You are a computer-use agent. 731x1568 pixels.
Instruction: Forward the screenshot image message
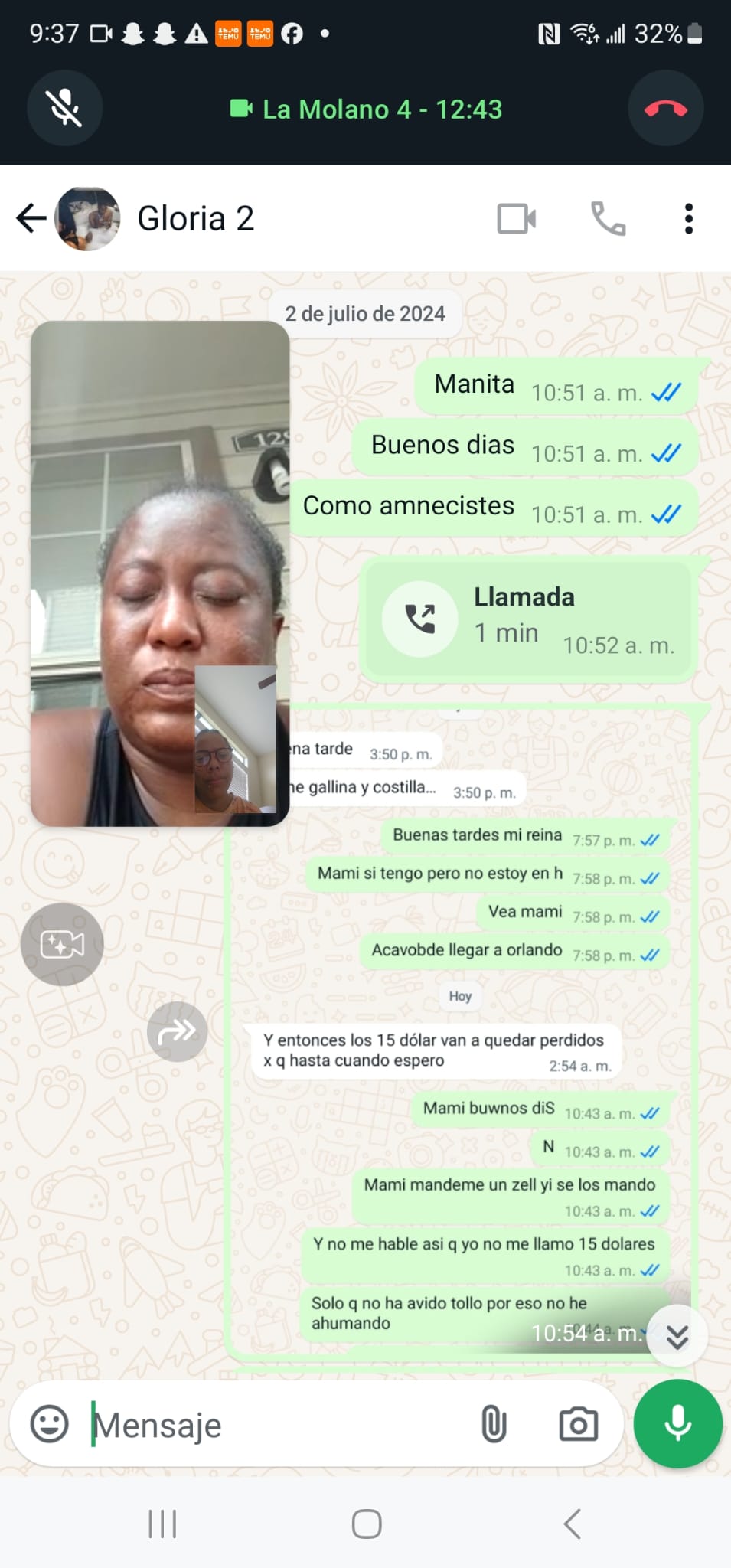click(177, 1031)
